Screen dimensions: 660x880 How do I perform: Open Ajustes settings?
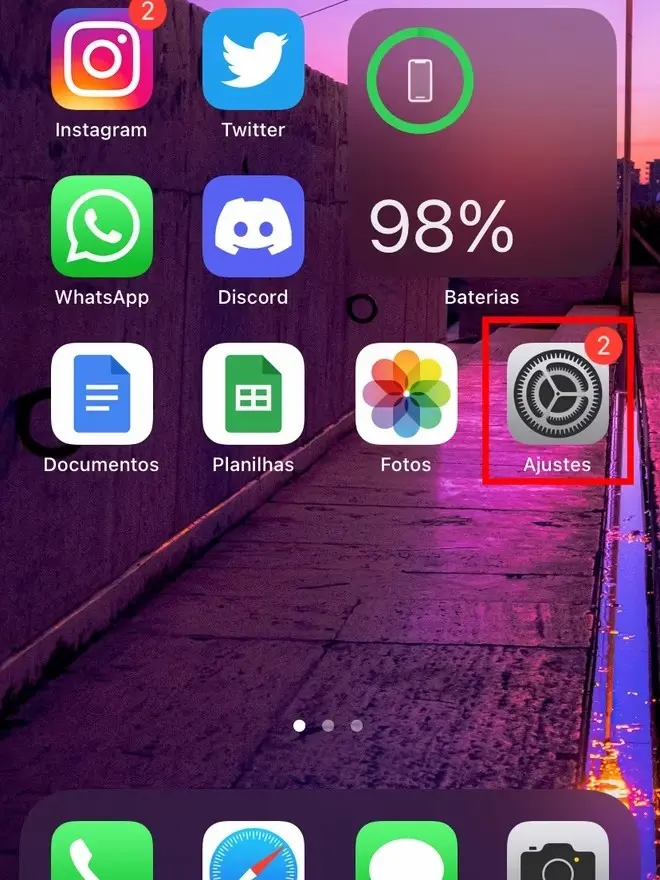pyautogui.click(x=557, y=393)
